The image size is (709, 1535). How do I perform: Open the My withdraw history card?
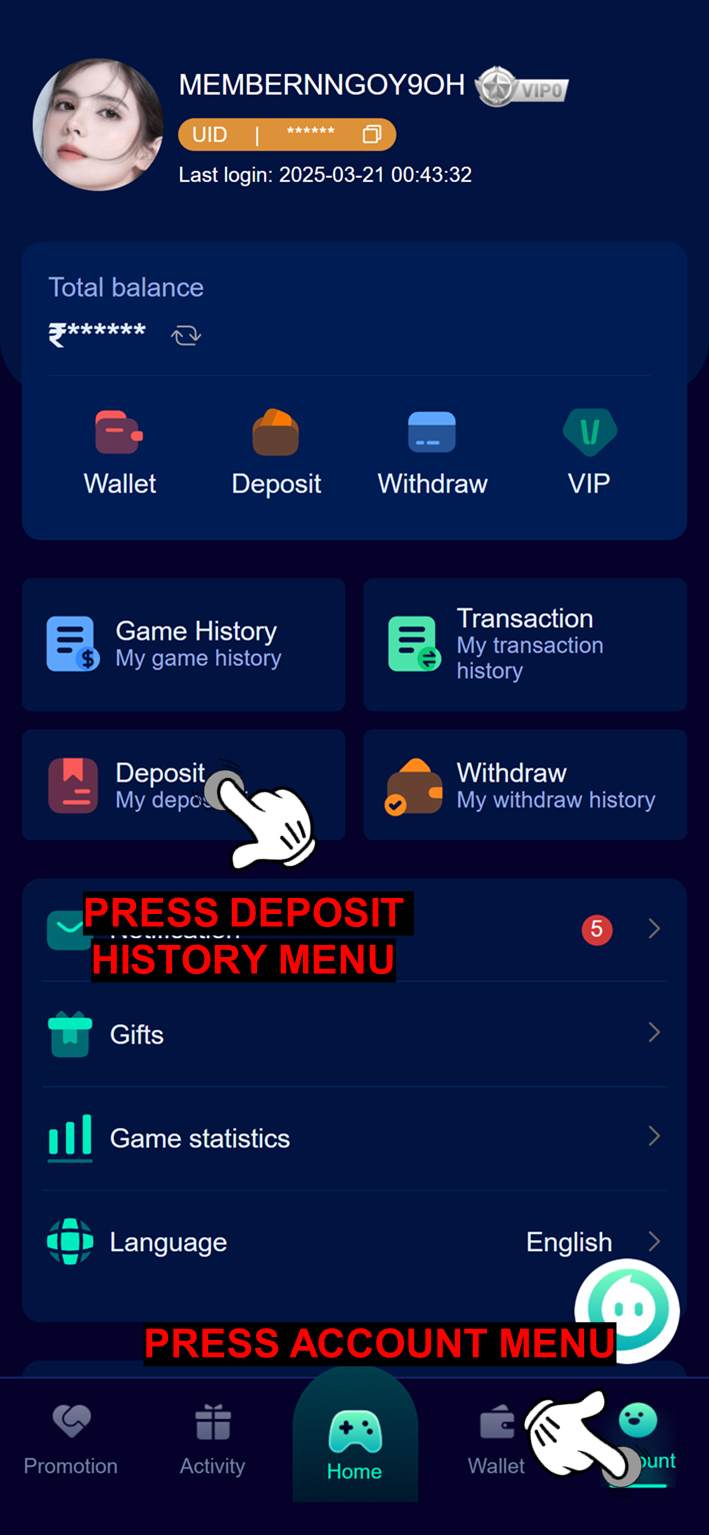[x=525, y=785]
